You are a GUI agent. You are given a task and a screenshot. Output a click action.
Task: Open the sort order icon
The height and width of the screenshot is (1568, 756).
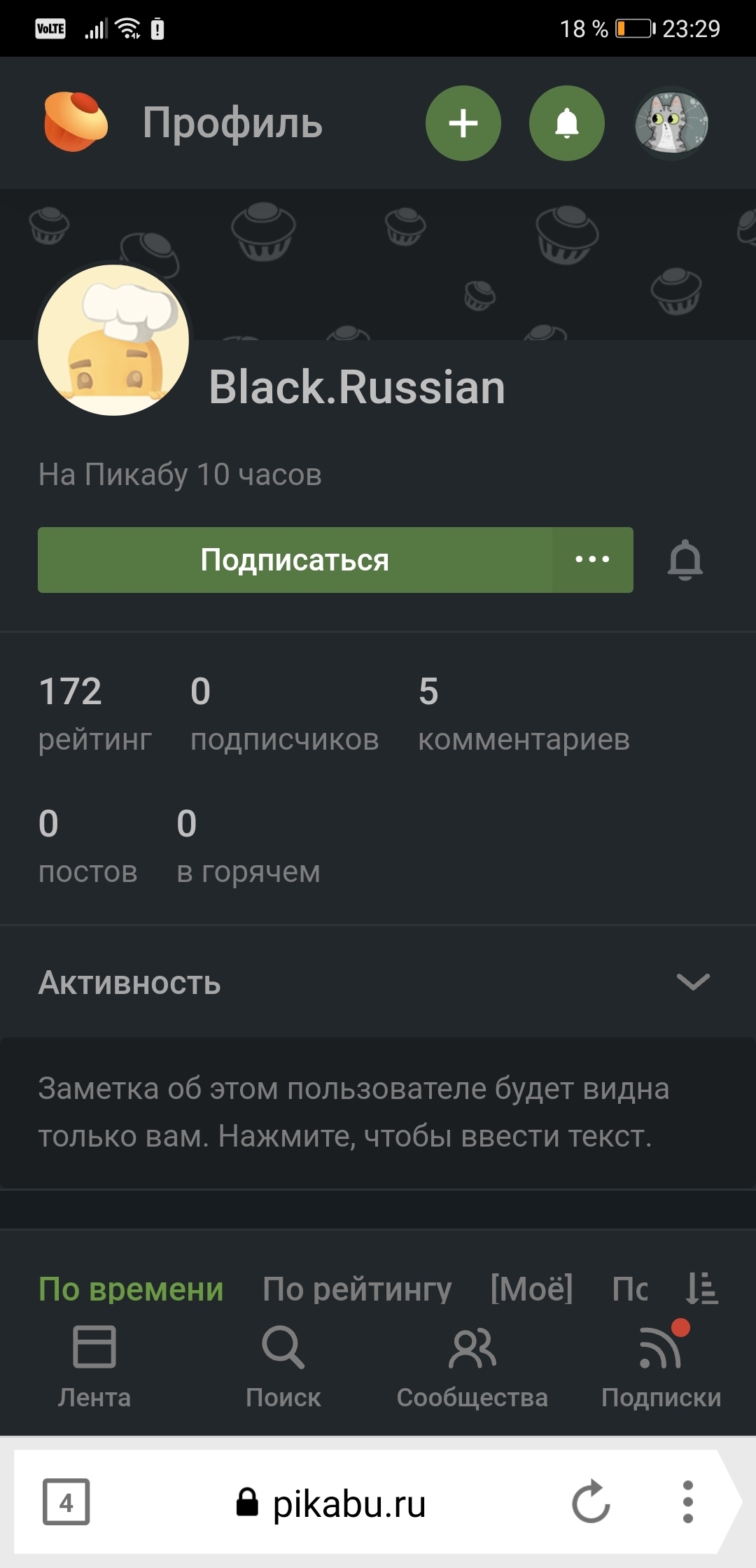pyautogui.click(x=702, y=1289)
